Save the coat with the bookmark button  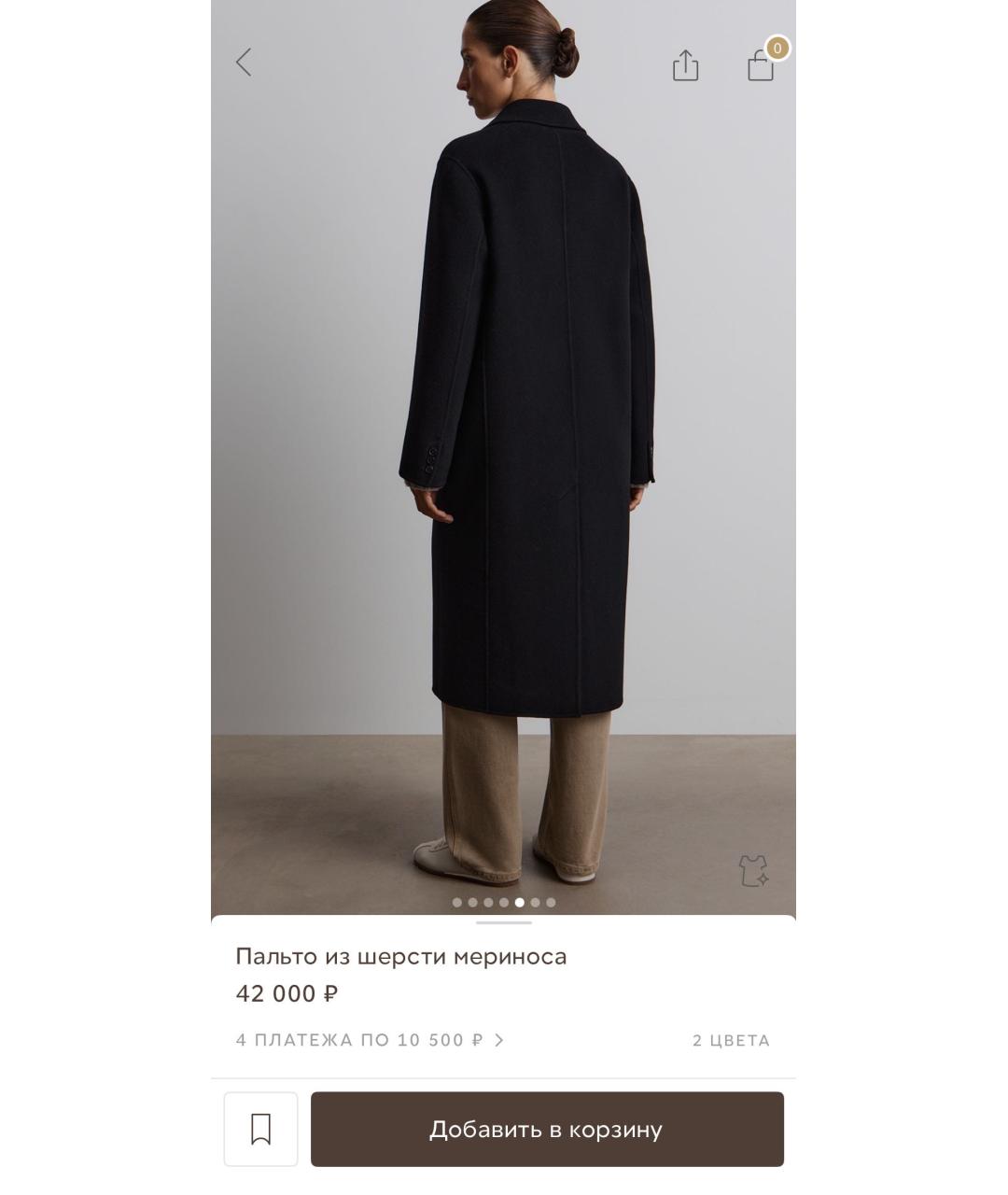click(261, 1129)
